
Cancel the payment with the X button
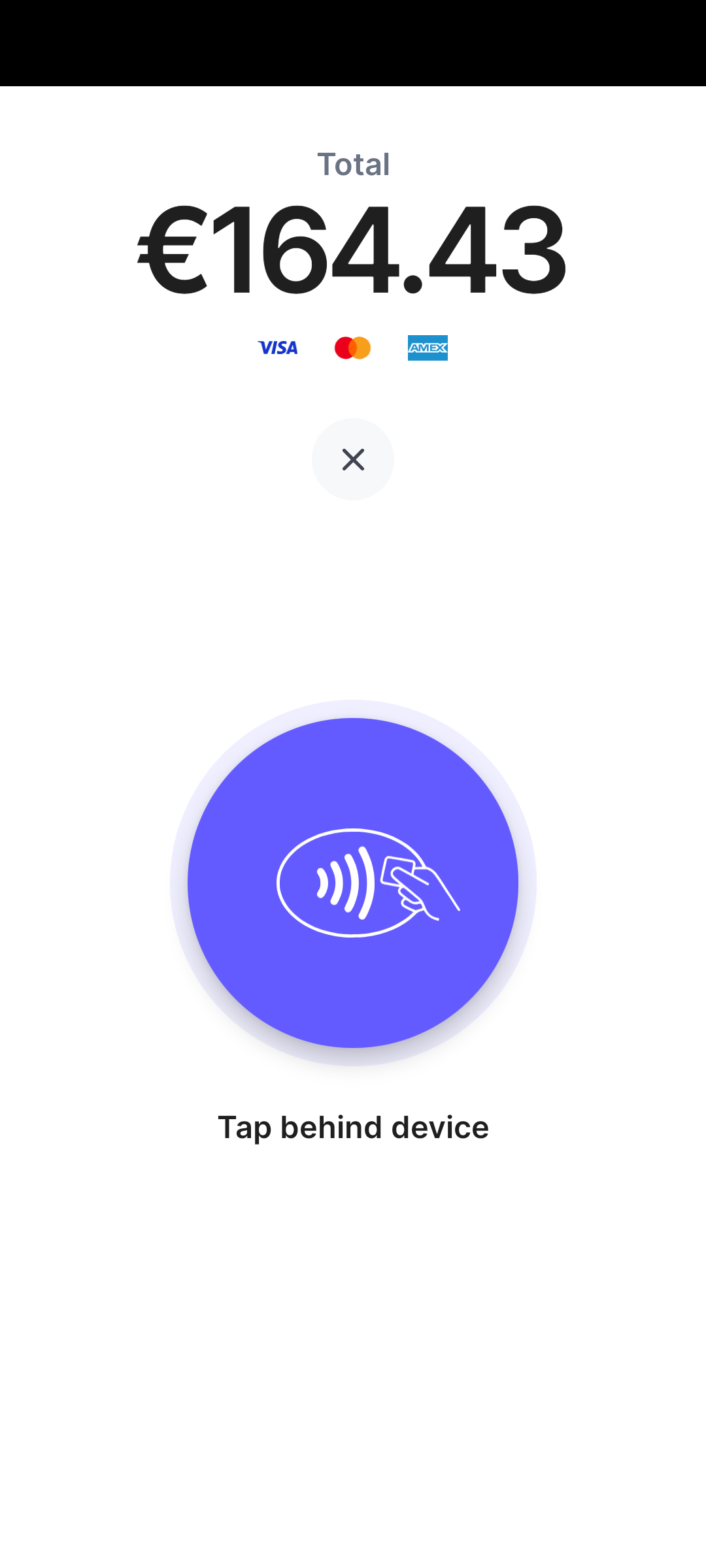pos(353,459)
